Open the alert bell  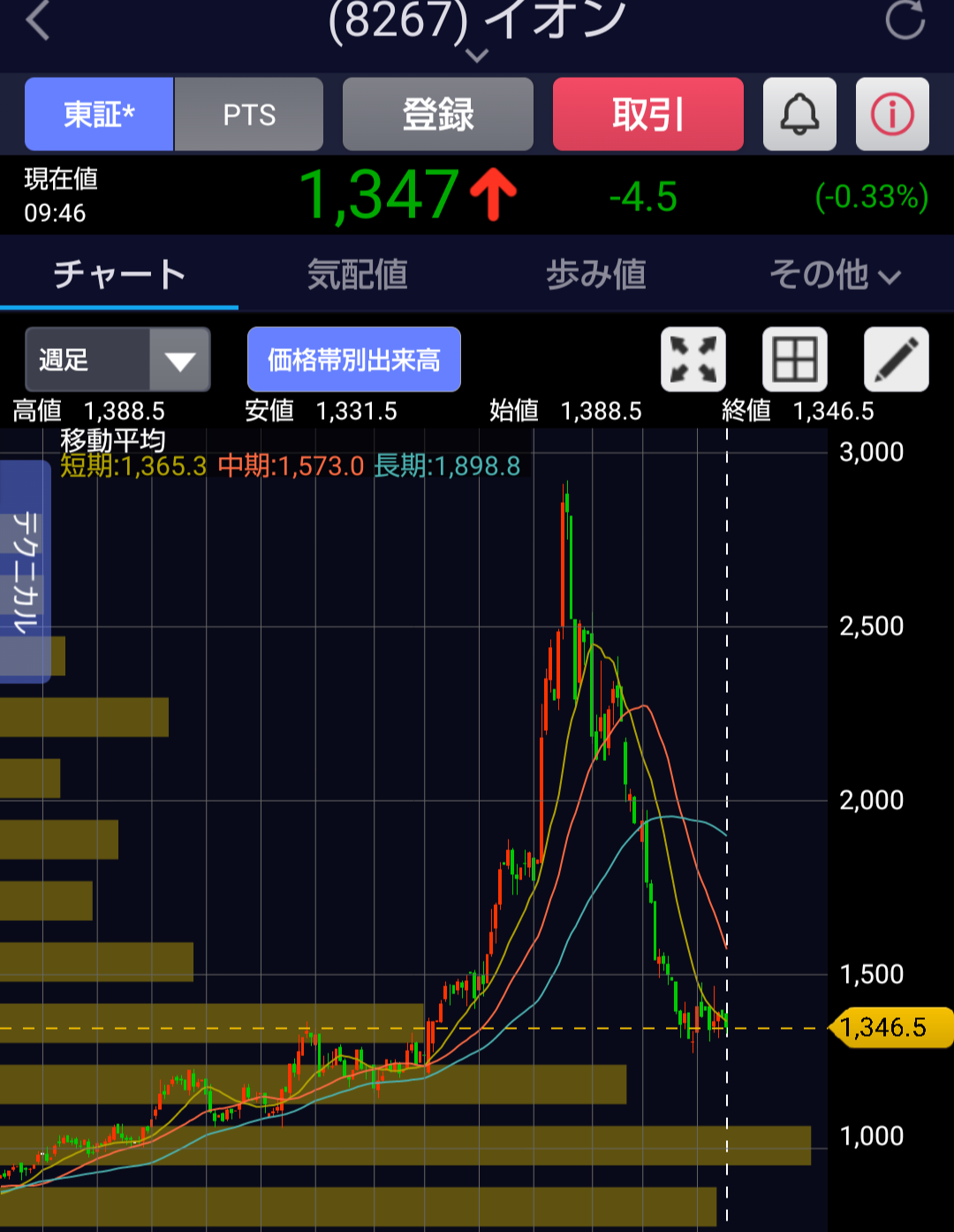click(x=799, y=114)
